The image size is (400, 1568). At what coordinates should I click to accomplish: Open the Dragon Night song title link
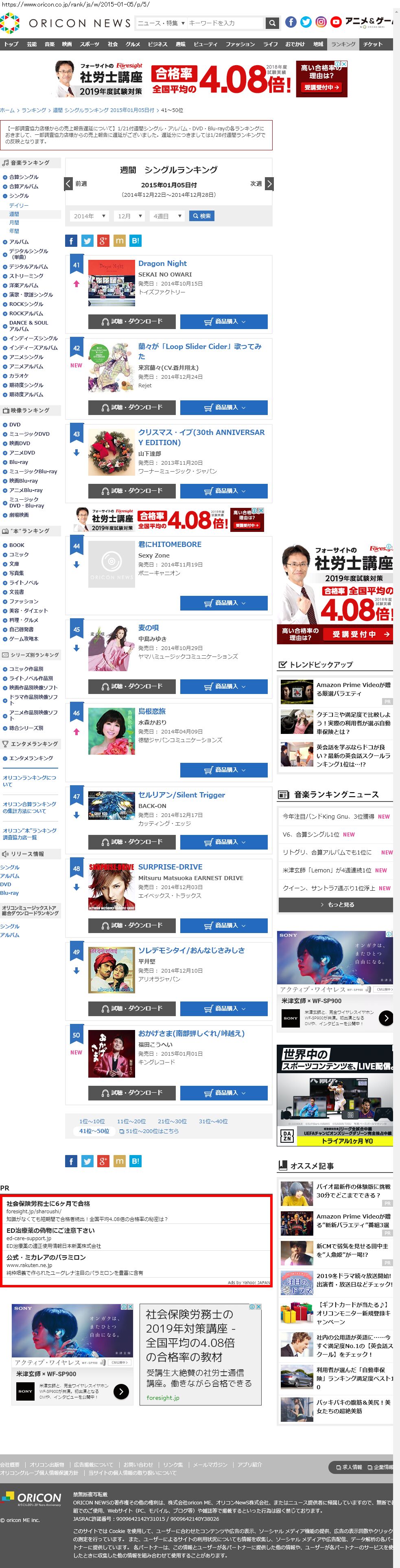(x=162, y=264)
